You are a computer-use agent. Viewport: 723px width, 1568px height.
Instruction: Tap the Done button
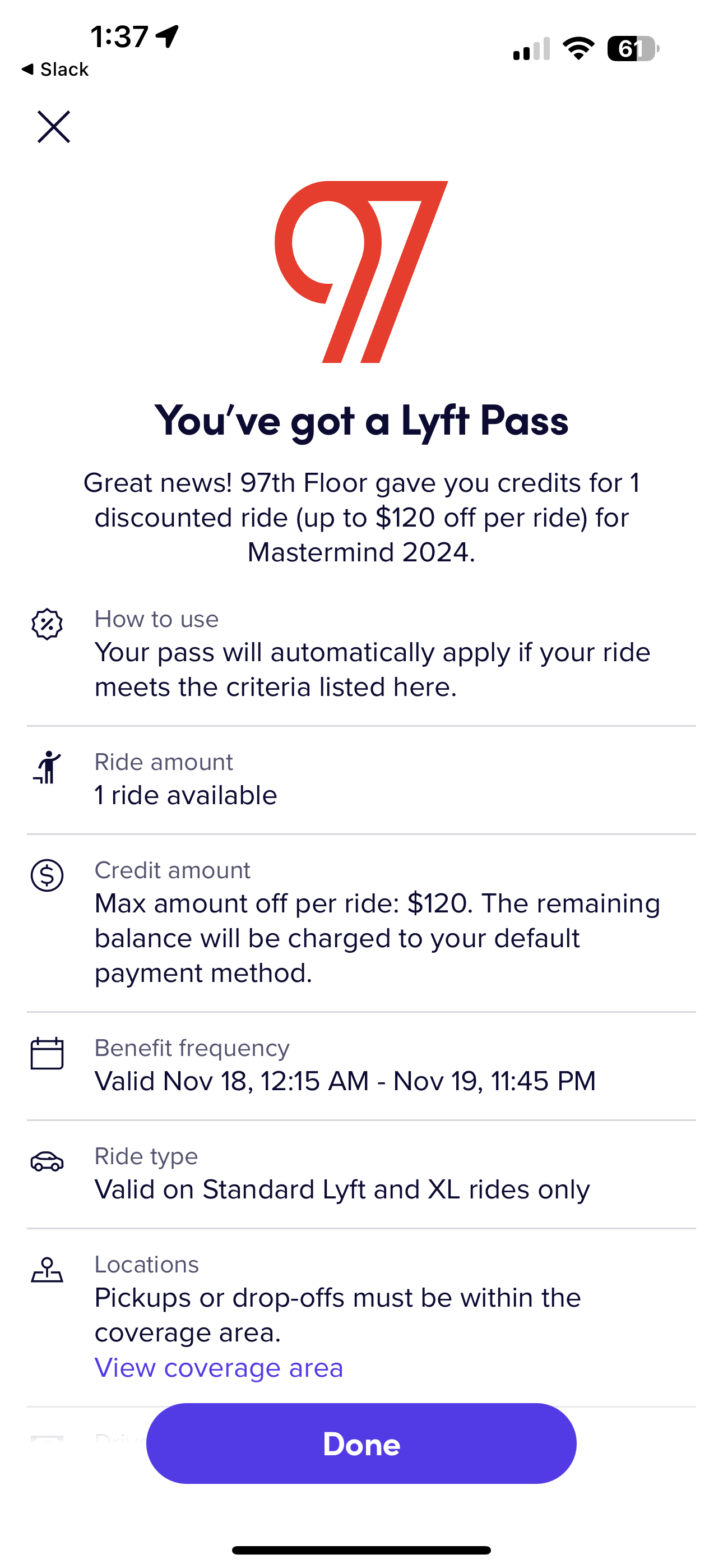tap(361, 1443)
